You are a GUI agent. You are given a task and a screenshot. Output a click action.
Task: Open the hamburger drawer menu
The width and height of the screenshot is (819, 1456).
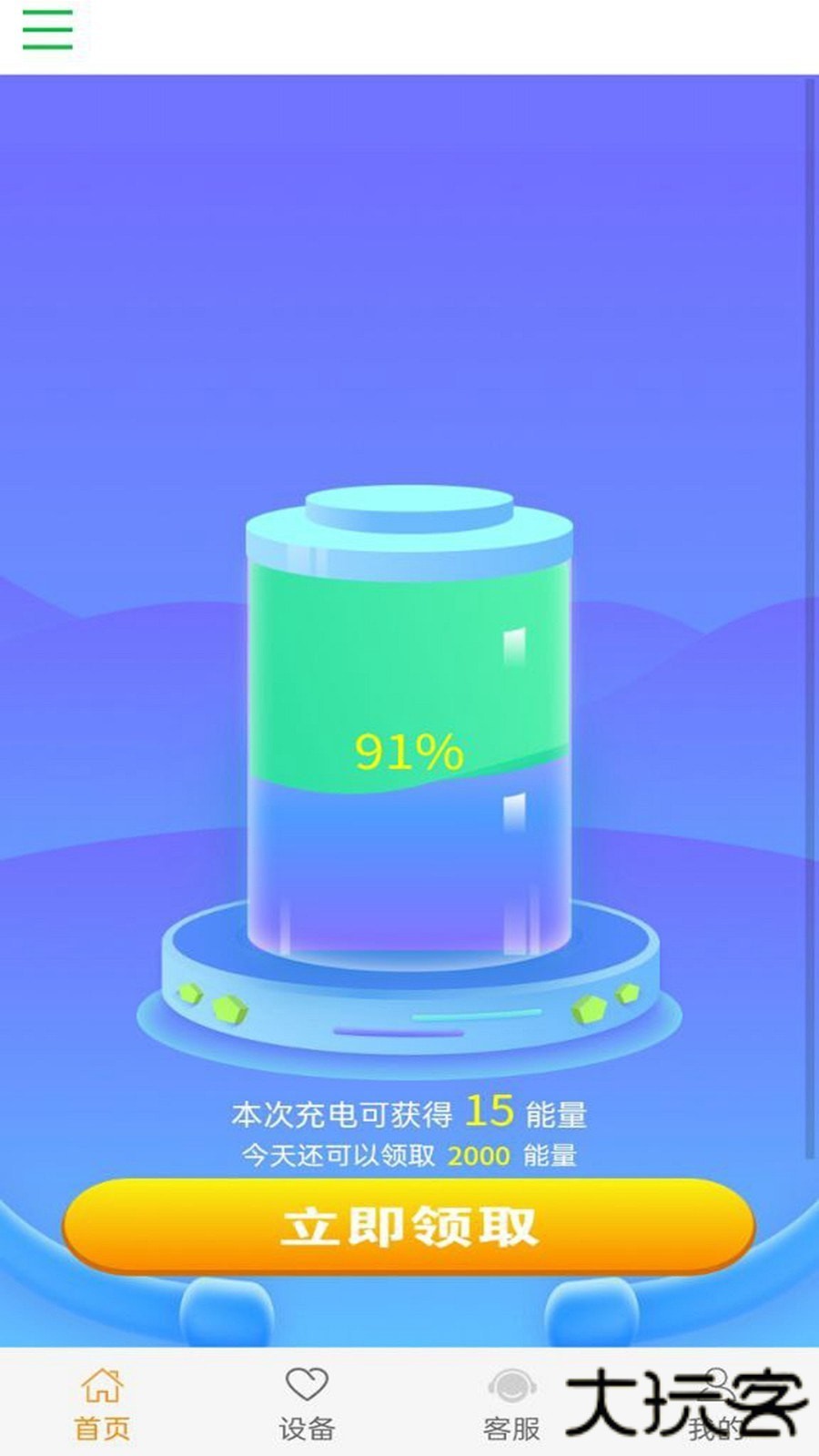pos(47,29)
